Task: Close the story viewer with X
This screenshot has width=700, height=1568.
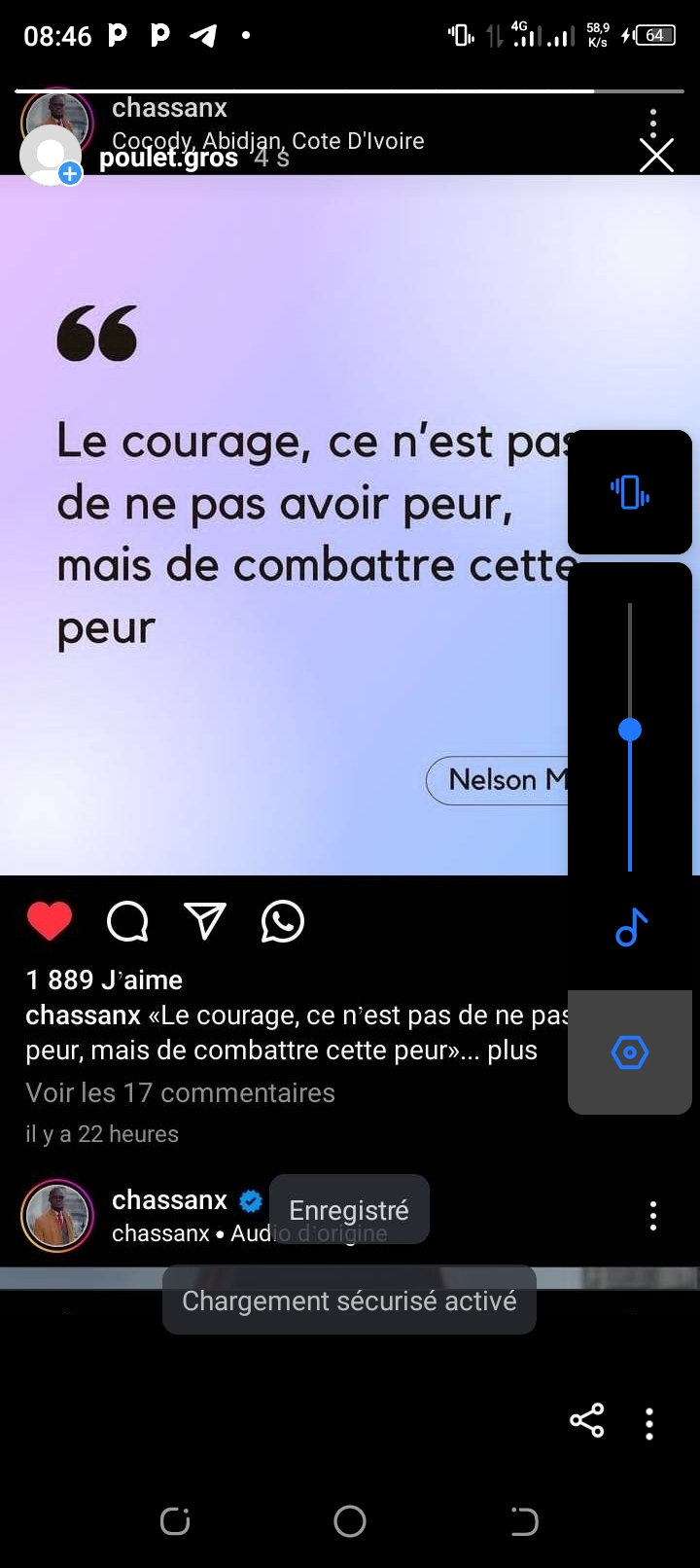Action: (x=656, y=156)
